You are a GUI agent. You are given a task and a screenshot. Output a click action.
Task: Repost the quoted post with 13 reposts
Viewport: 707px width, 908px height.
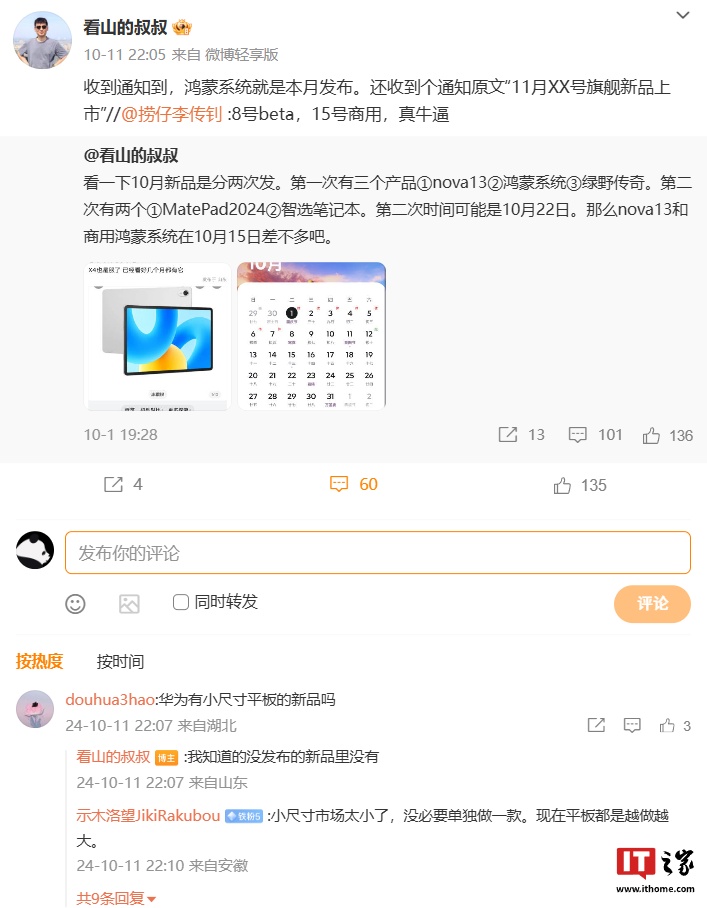(521, 435)
